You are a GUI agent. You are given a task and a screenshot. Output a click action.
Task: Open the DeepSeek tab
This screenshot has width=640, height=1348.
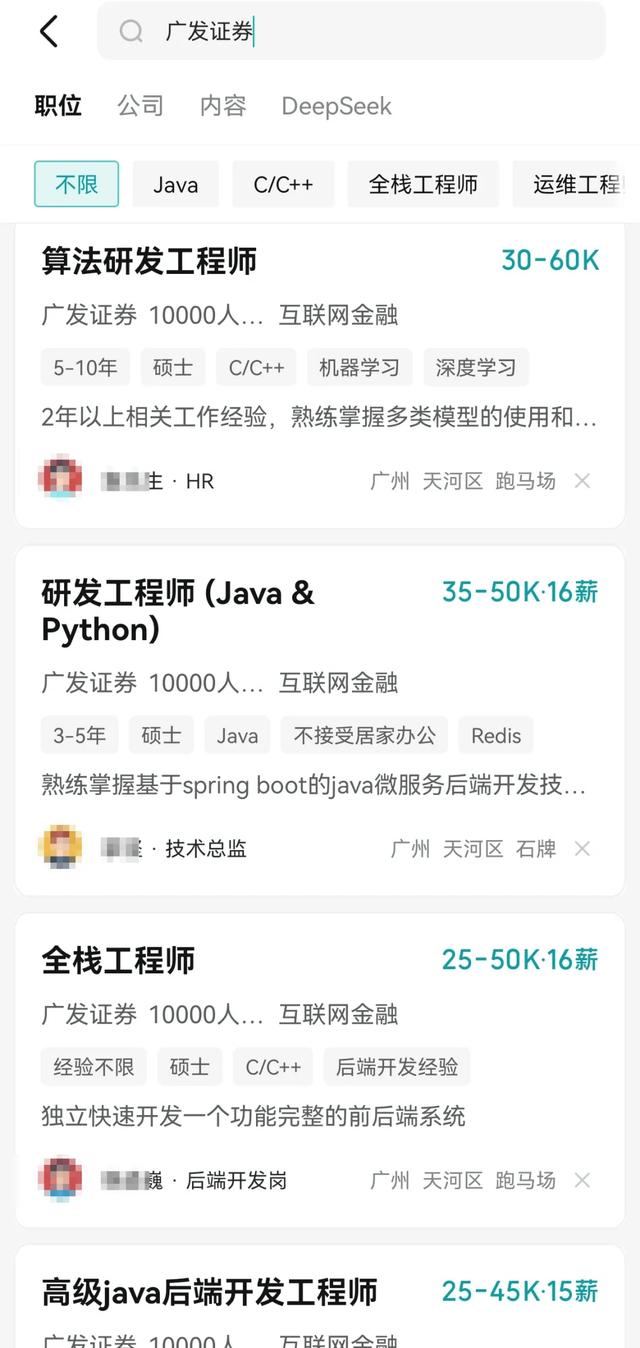tap(336, 106)
